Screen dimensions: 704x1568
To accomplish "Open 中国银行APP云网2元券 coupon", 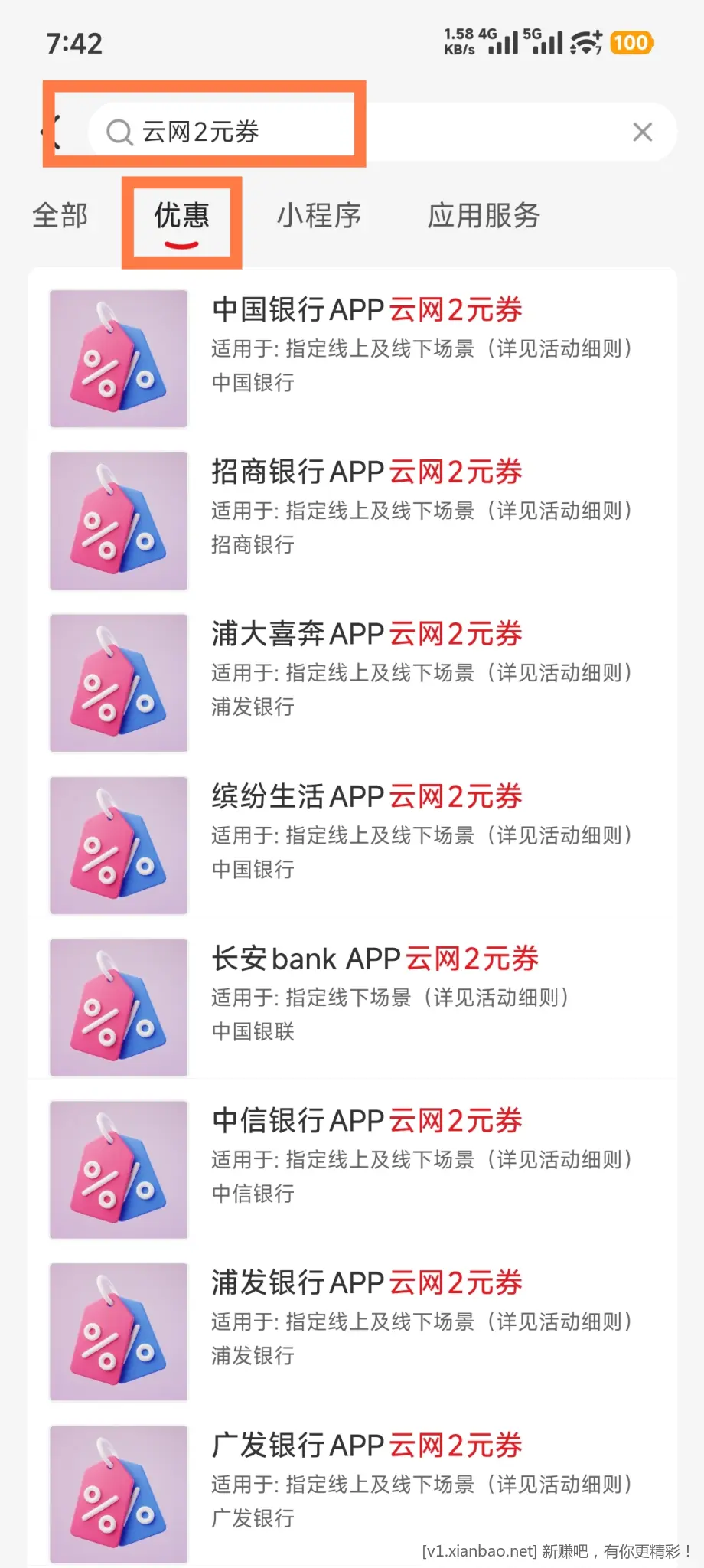I will tap(367, 310).
